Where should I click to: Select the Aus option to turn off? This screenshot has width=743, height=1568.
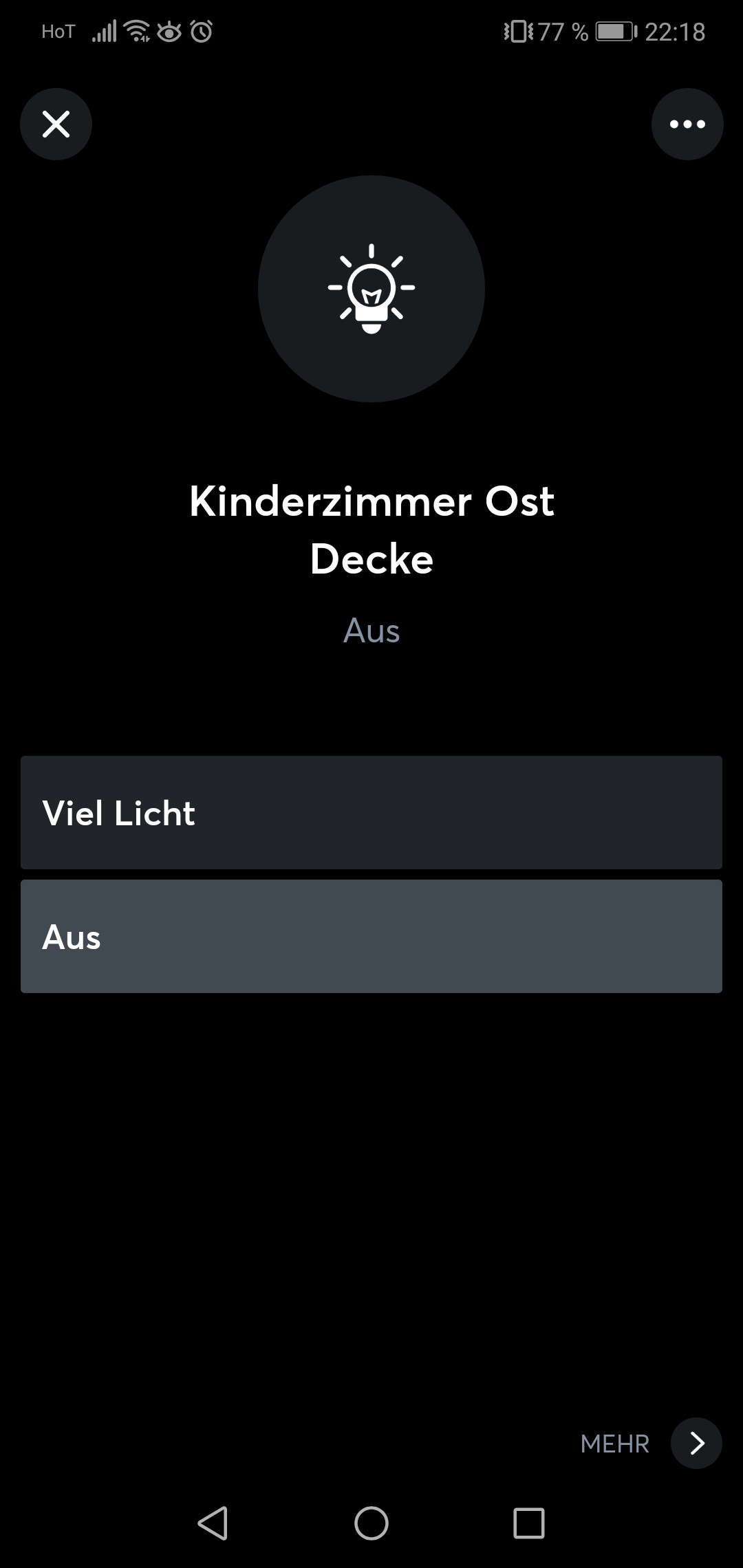(x=371, y=936)
